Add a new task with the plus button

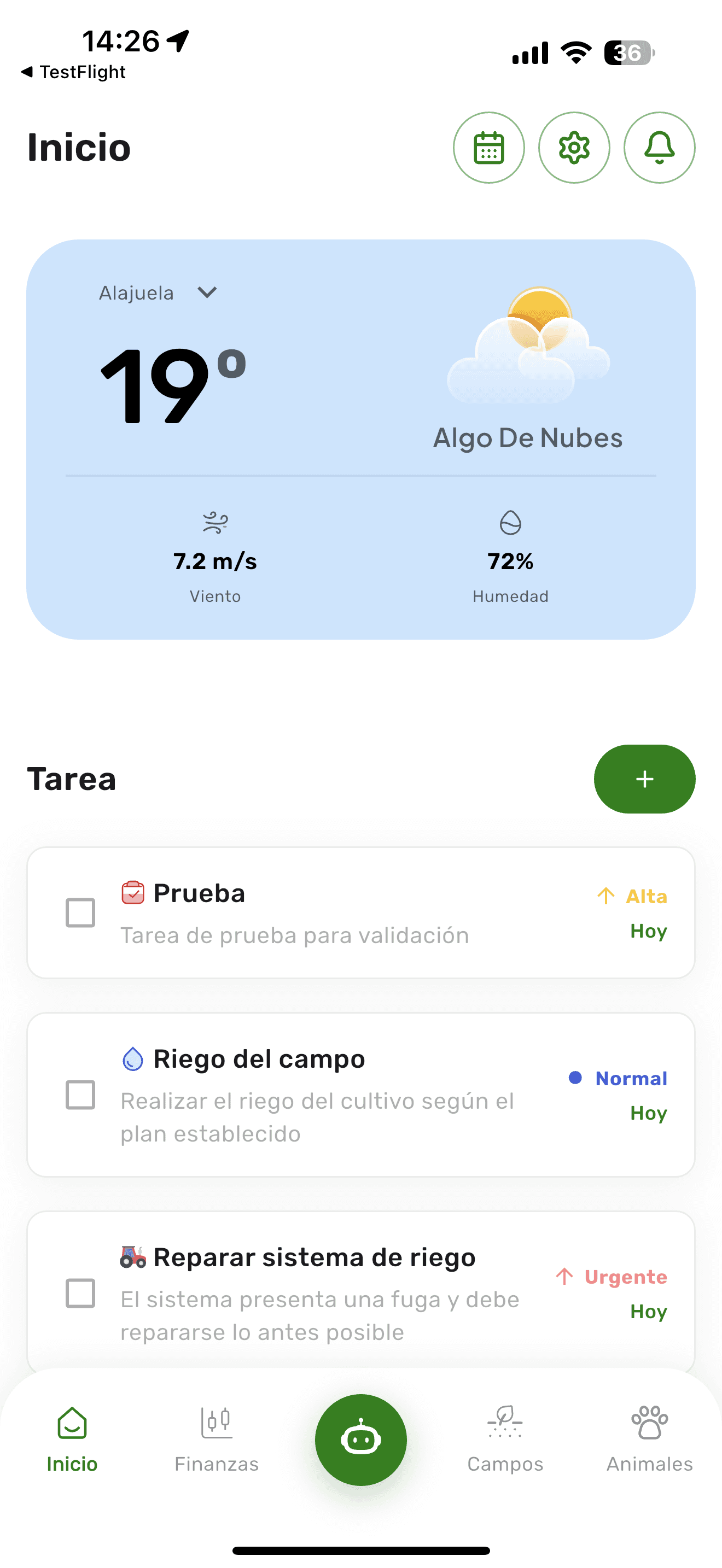click(644, 779)
